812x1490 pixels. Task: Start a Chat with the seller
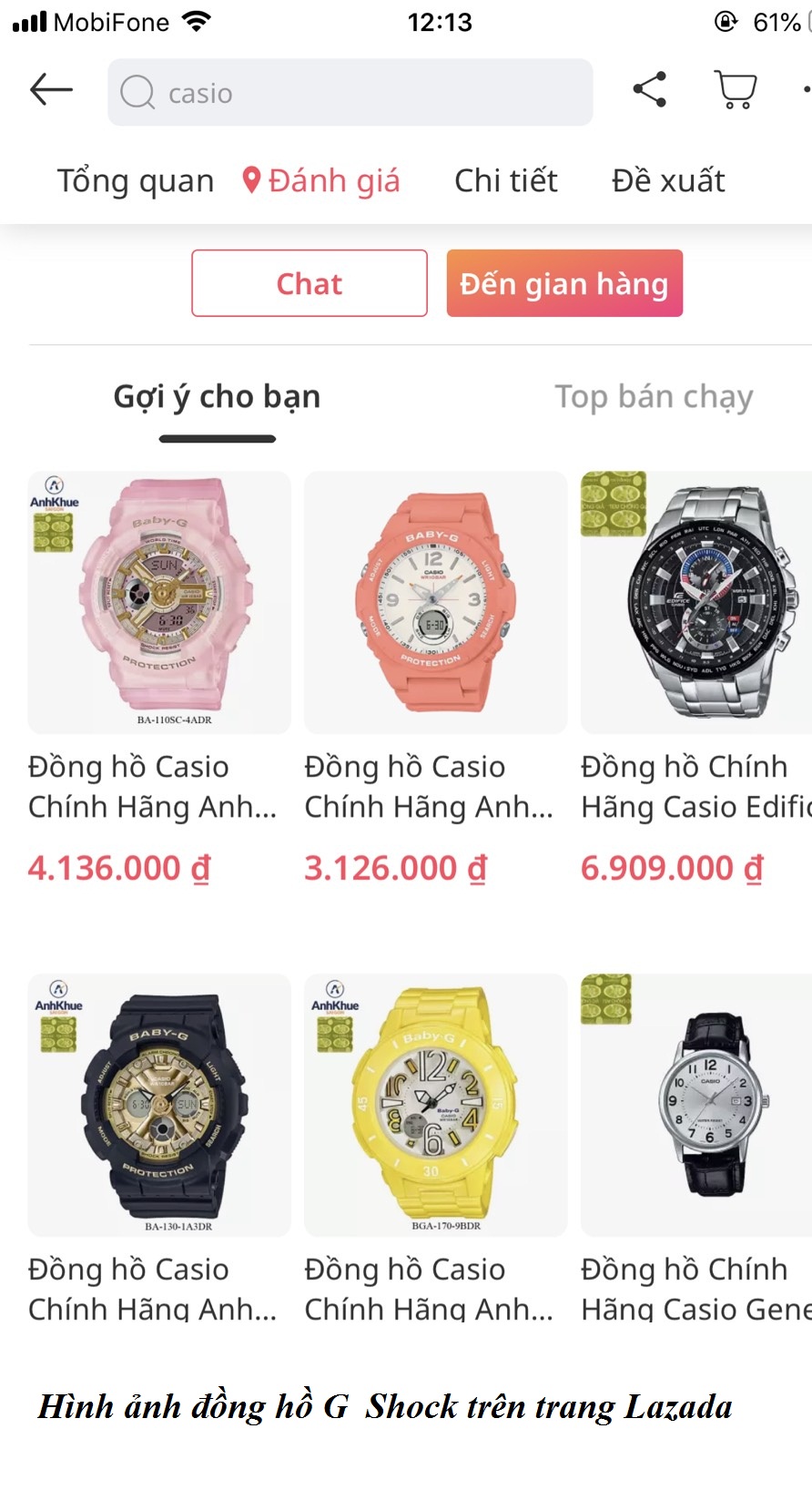(310, 283)
